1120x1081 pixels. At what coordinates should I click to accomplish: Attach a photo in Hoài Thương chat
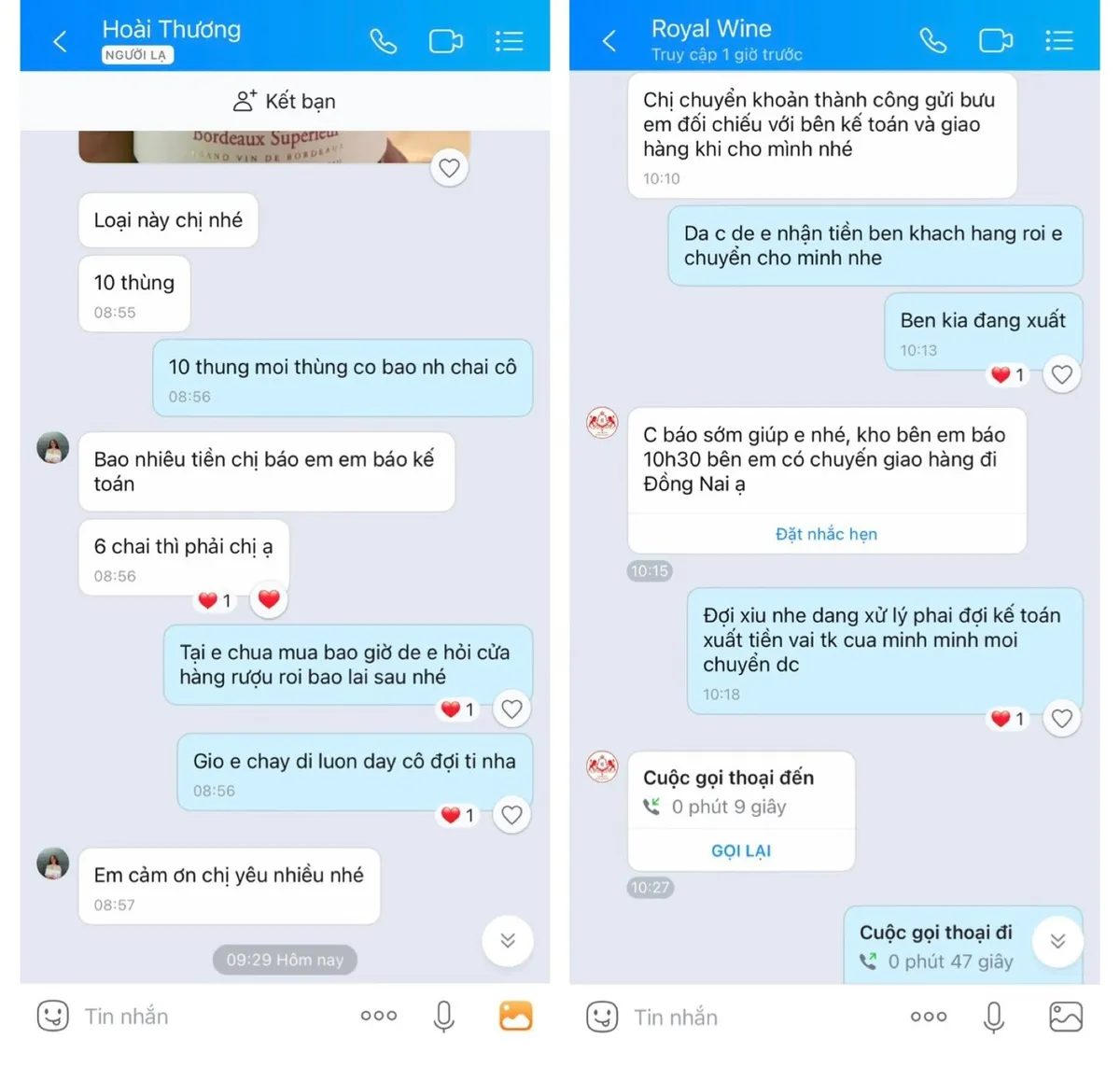[516, 1016]
